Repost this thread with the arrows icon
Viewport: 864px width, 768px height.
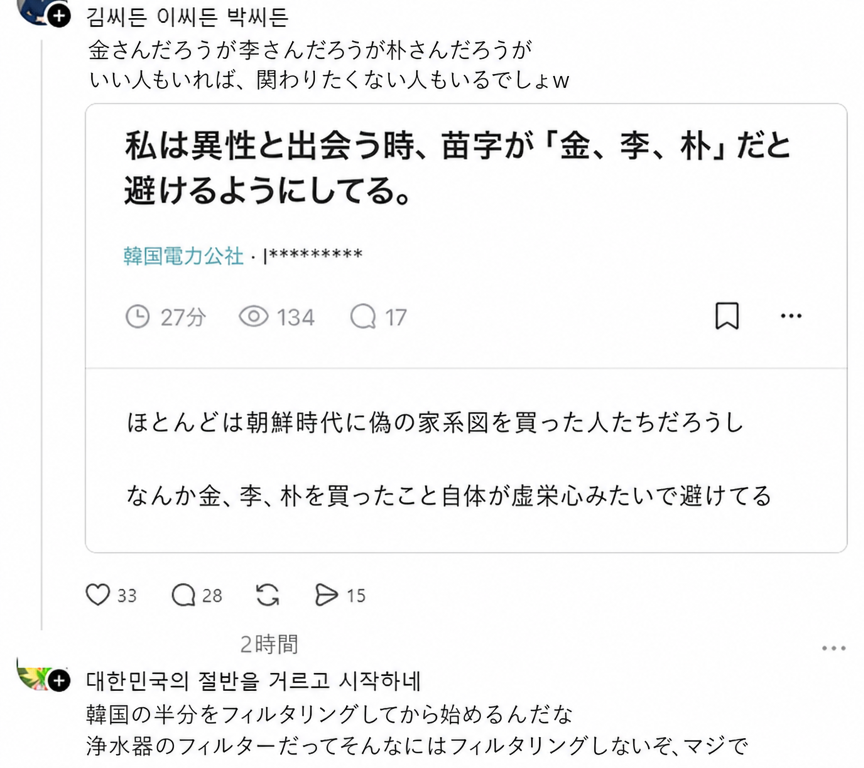tap(268, 595)
